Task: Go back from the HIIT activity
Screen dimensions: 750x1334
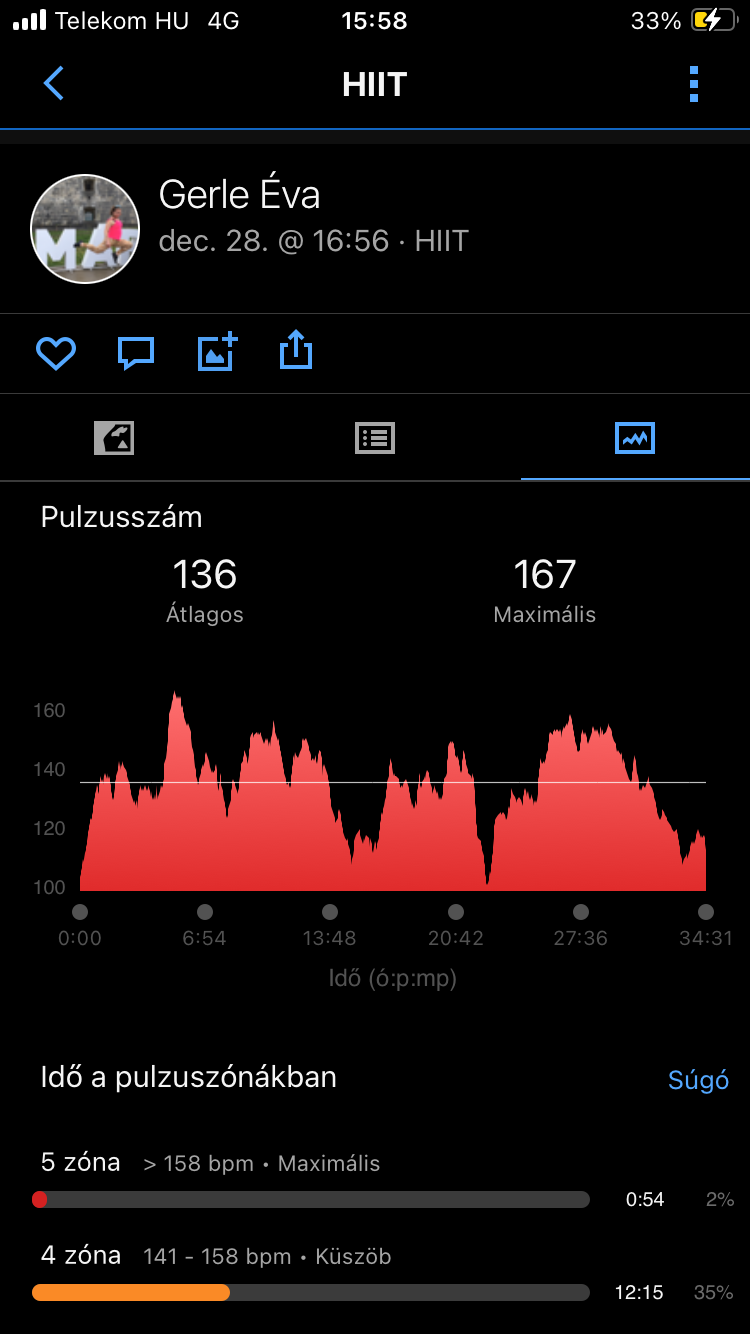Action: point(54,84)
